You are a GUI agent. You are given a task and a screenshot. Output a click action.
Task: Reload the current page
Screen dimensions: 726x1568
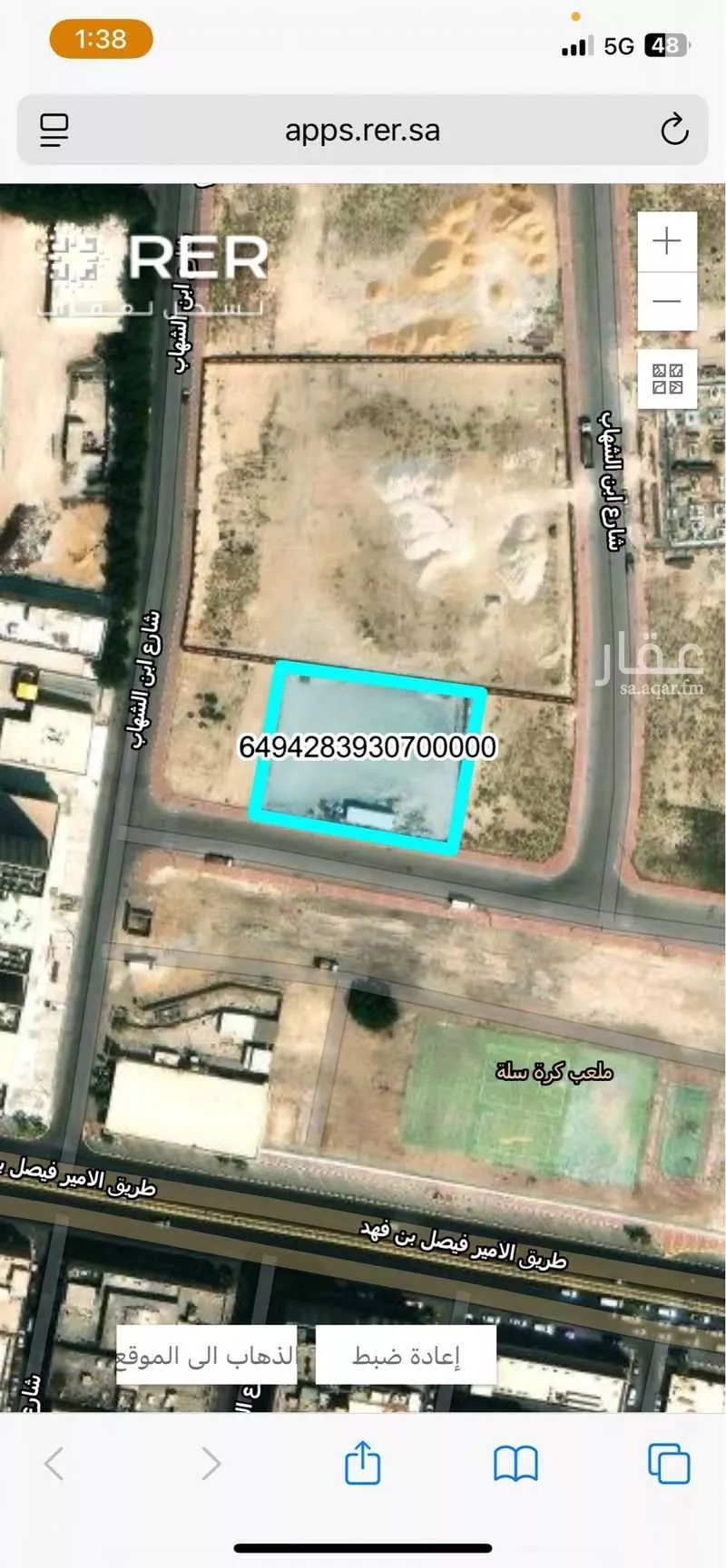point(673,130)
